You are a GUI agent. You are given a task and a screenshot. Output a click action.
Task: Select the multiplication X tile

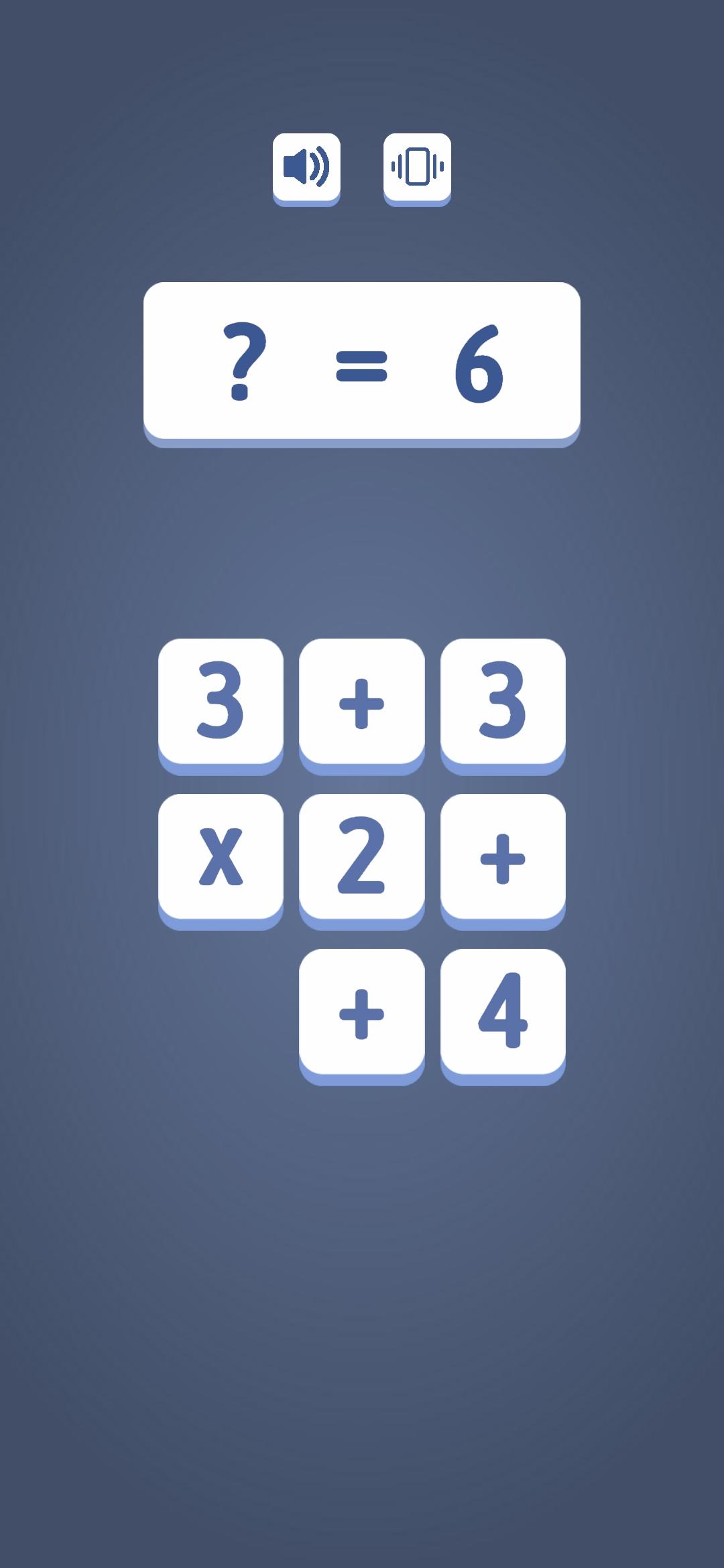click(x=221, y=857)
